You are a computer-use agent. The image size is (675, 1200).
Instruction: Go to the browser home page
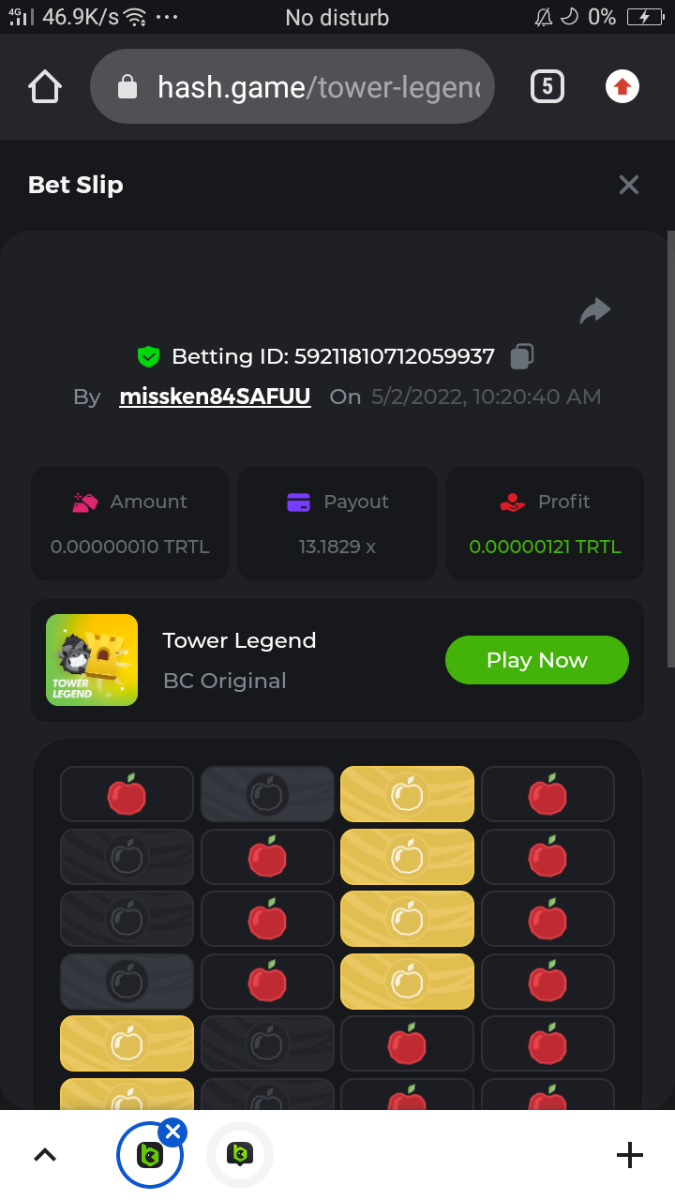tap(45, 87)
